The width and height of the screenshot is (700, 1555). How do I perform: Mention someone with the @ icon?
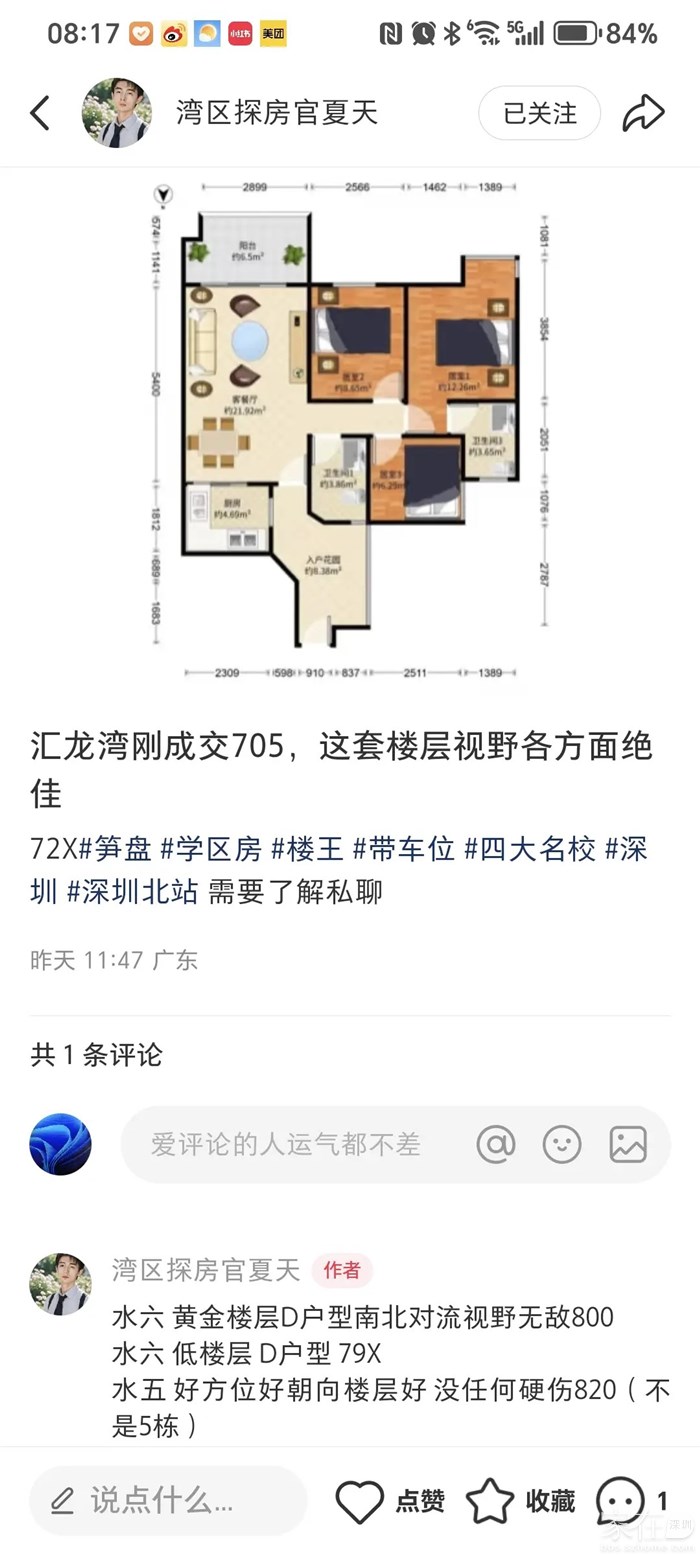(x=495, y=1144)
